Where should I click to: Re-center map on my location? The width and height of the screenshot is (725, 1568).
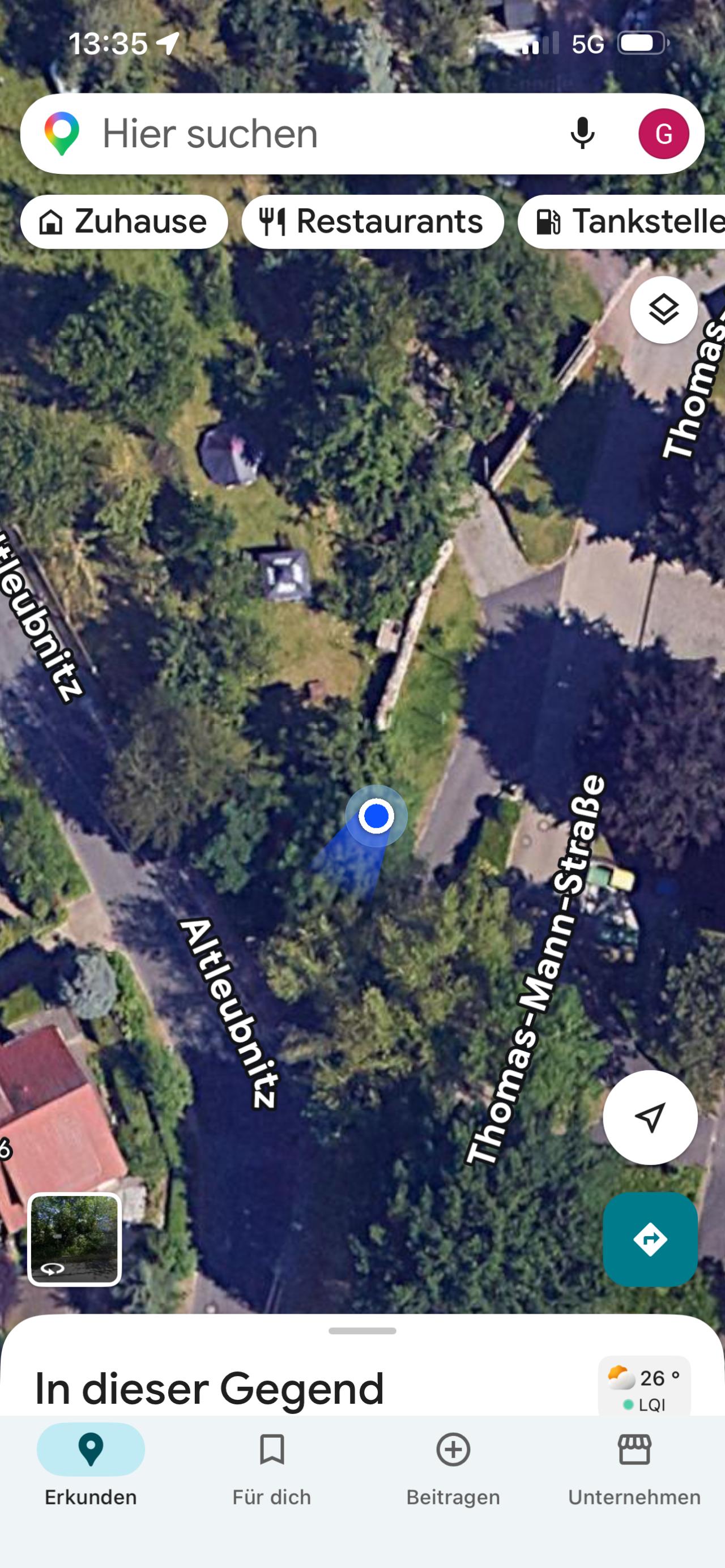point(650,1118)
